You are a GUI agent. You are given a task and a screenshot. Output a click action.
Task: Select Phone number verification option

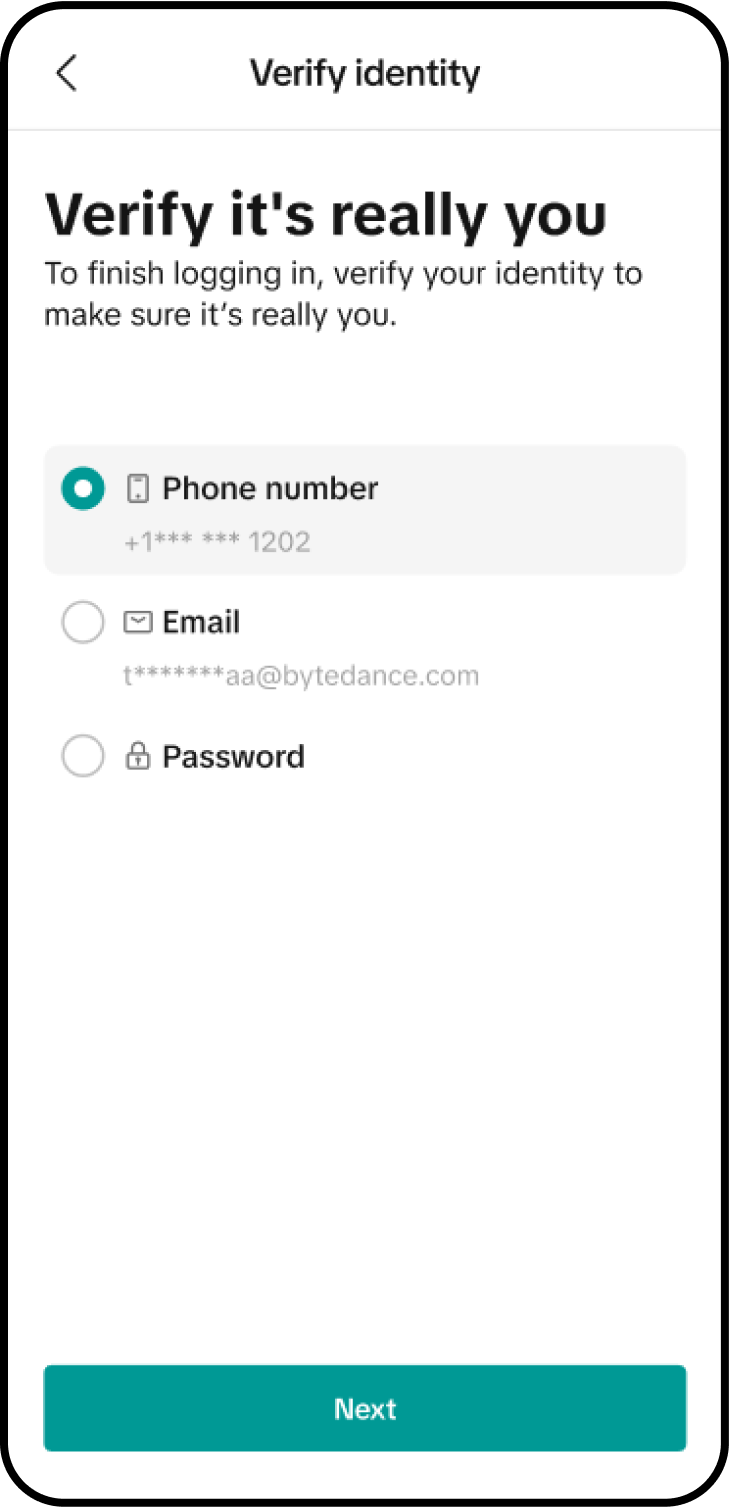pos(83,489)
